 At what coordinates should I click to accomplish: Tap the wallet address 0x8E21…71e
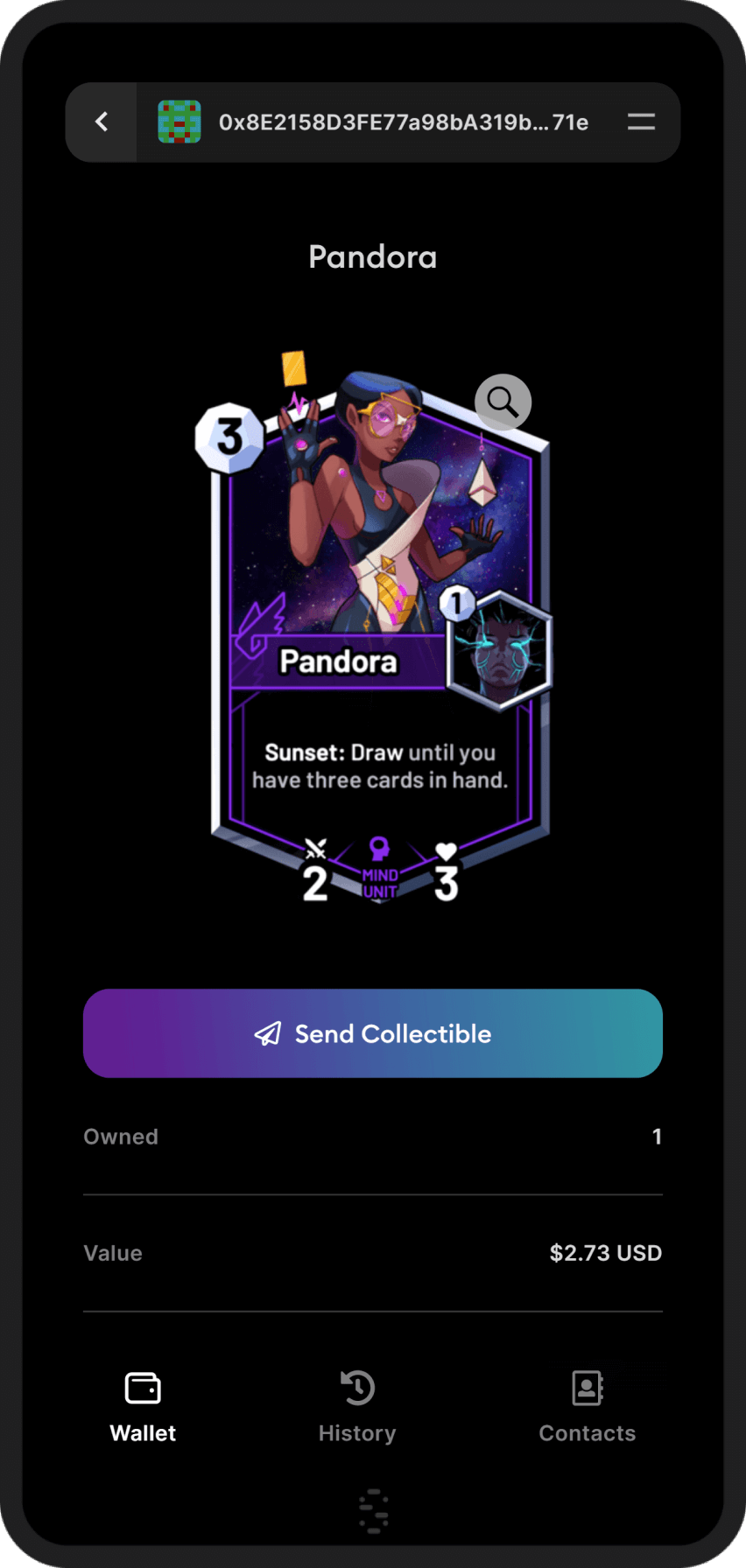click(x=403, y=122)
